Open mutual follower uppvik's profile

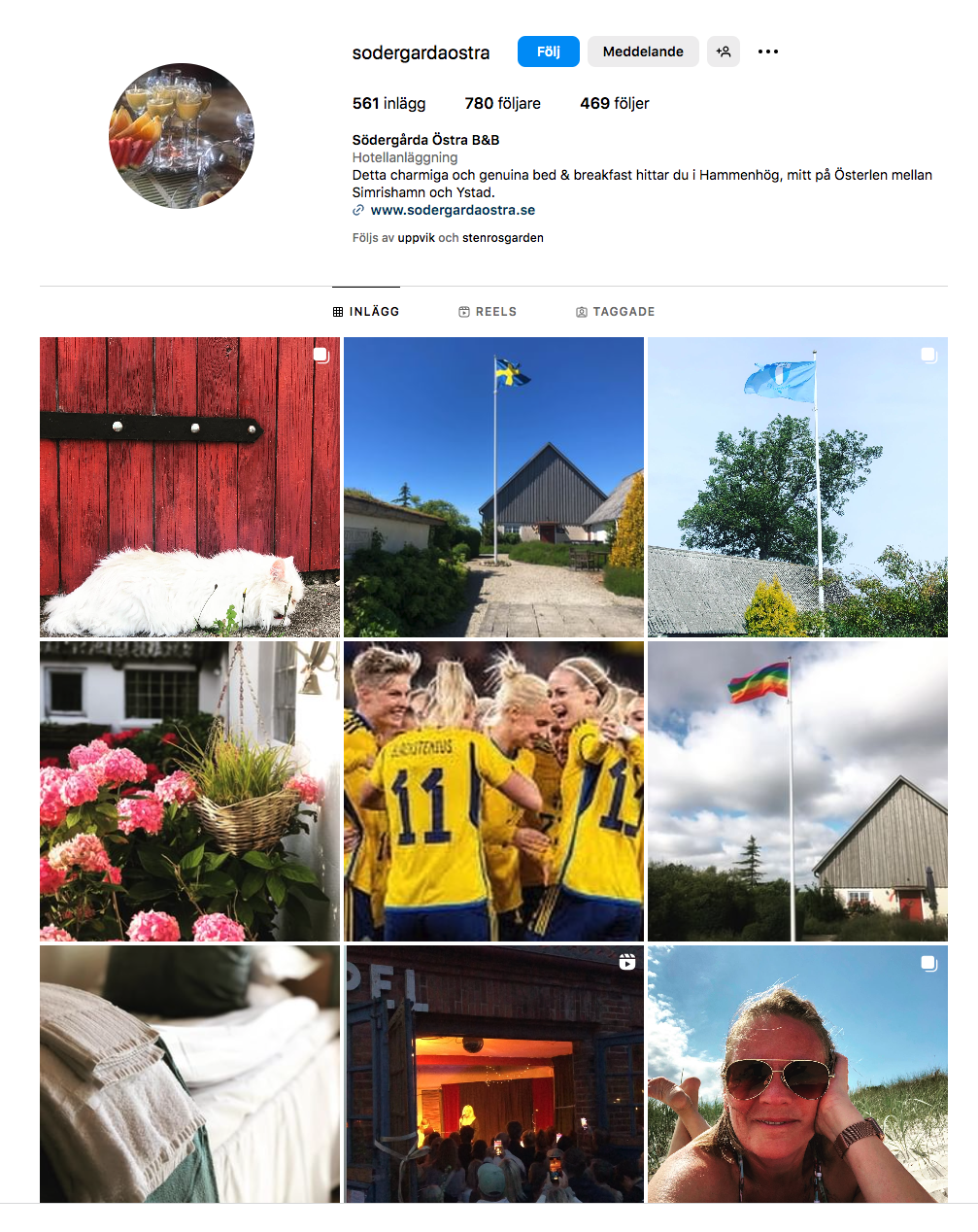click(x=416, y=238)
